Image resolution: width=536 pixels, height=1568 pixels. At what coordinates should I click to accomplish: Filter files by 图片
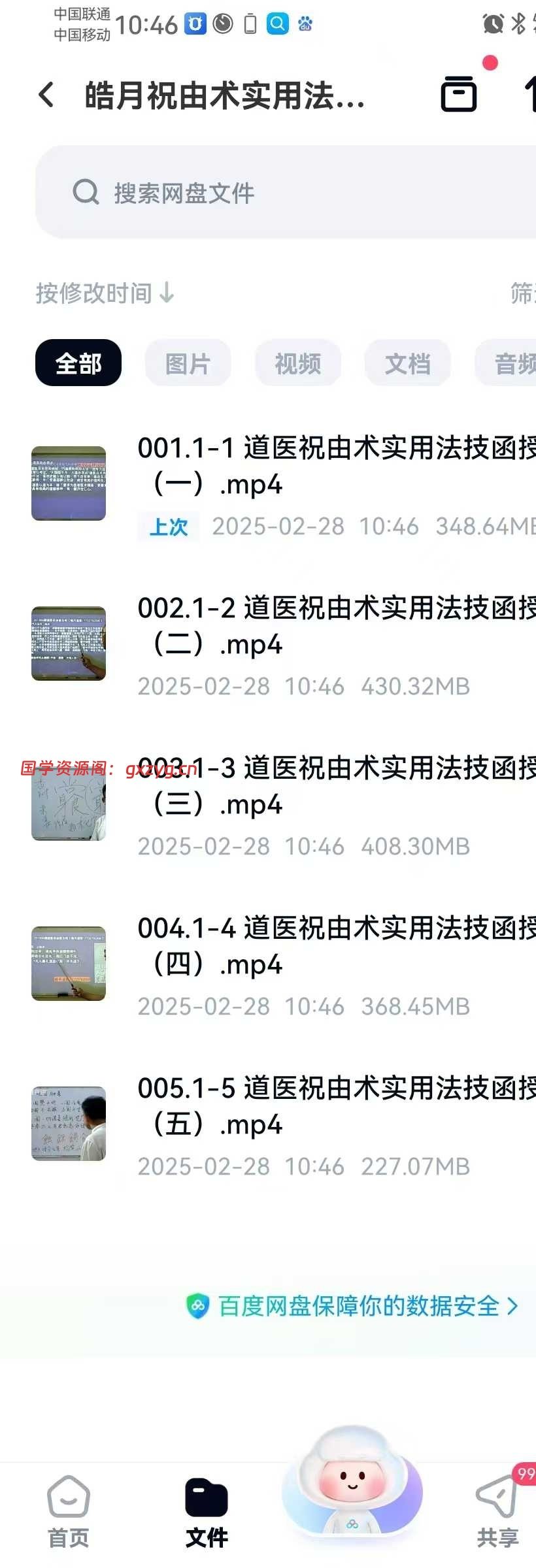(188, 363)
